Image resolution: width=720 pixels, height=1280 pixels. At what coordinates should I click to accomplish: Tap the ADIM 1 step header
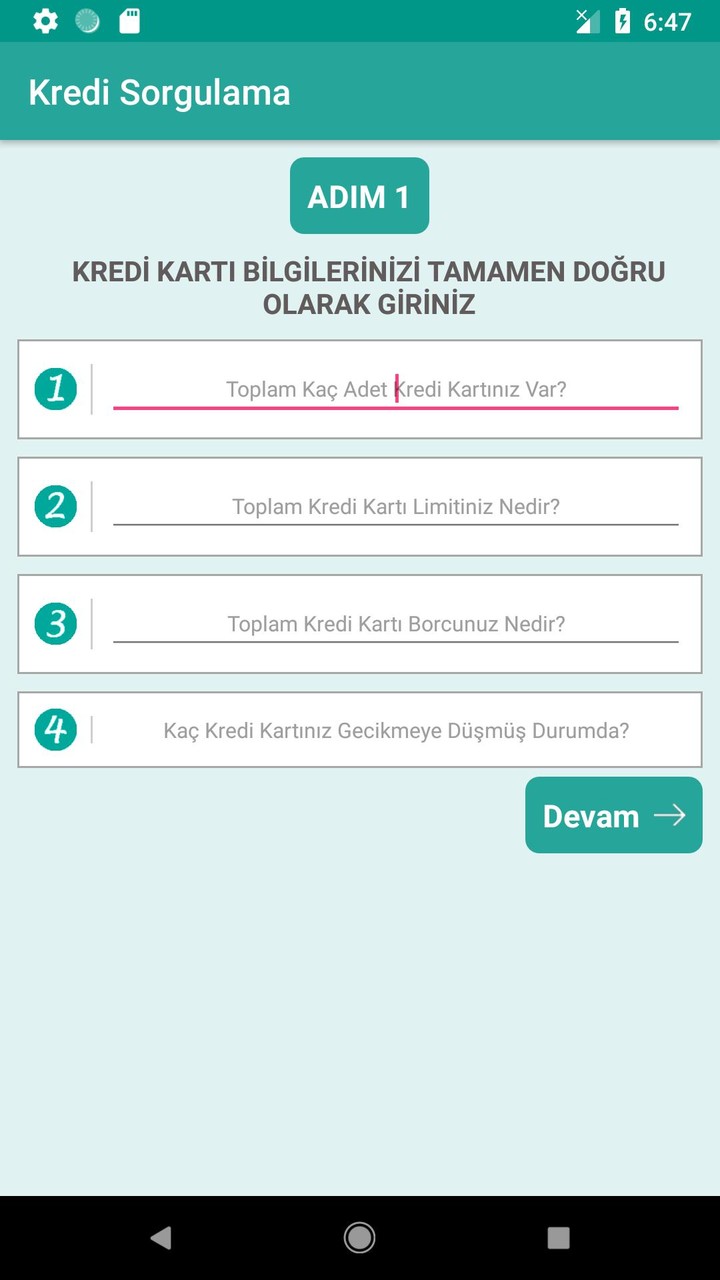click(x=359, y=195)
